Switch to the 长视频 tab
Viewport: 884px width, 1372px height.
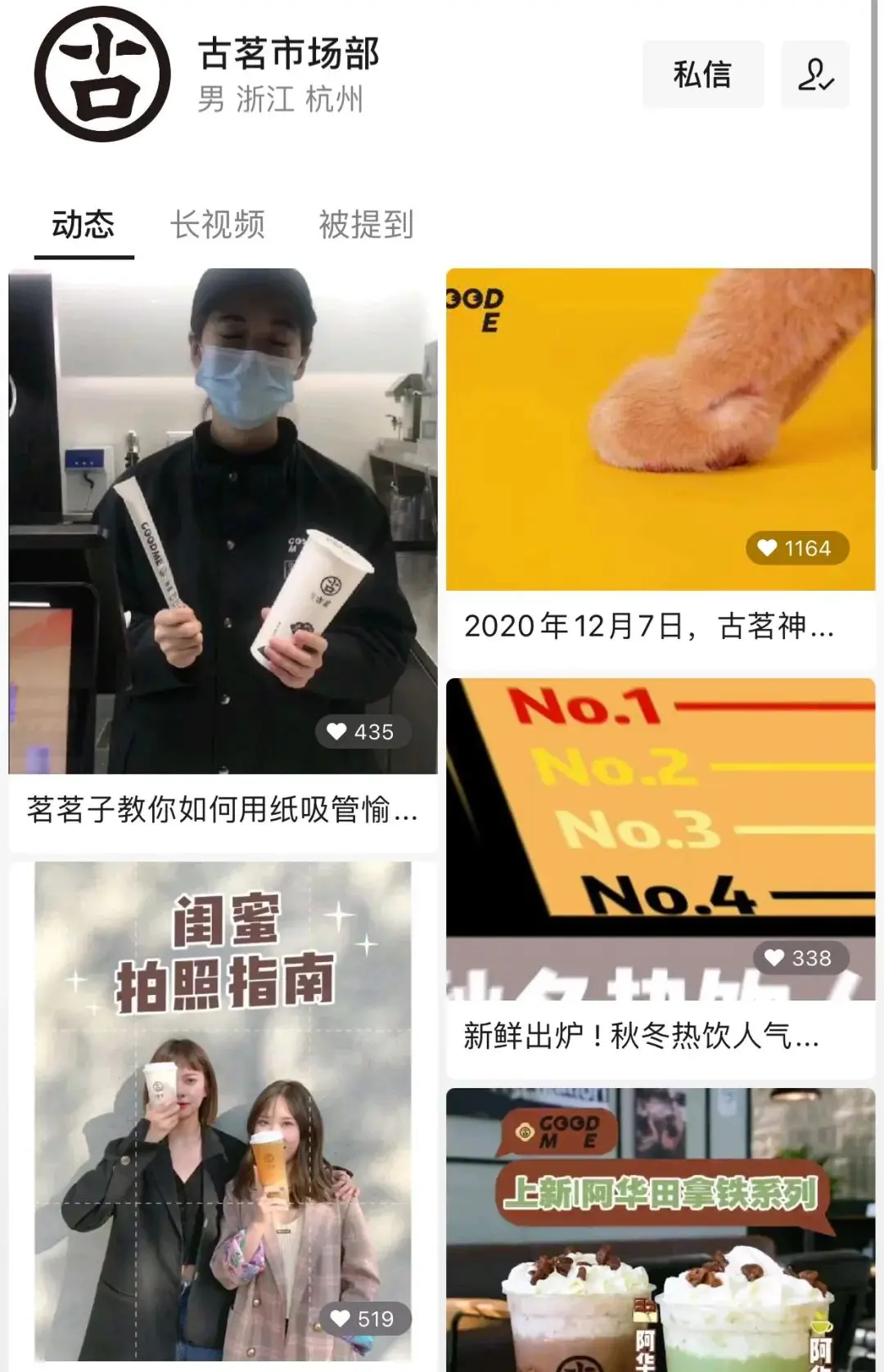(218, 224)
